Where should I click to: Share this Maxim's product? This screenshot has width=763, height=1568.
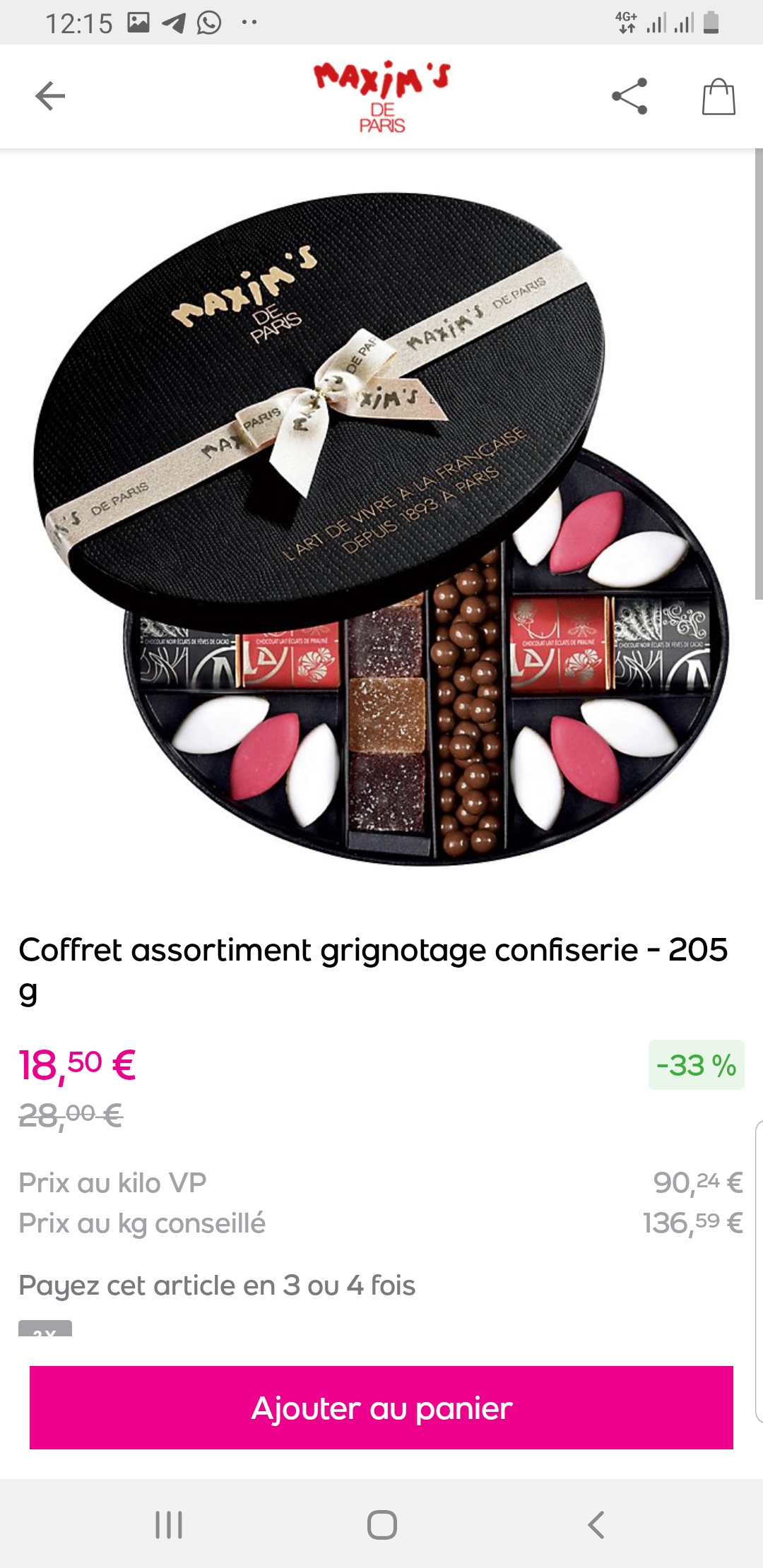629,96
